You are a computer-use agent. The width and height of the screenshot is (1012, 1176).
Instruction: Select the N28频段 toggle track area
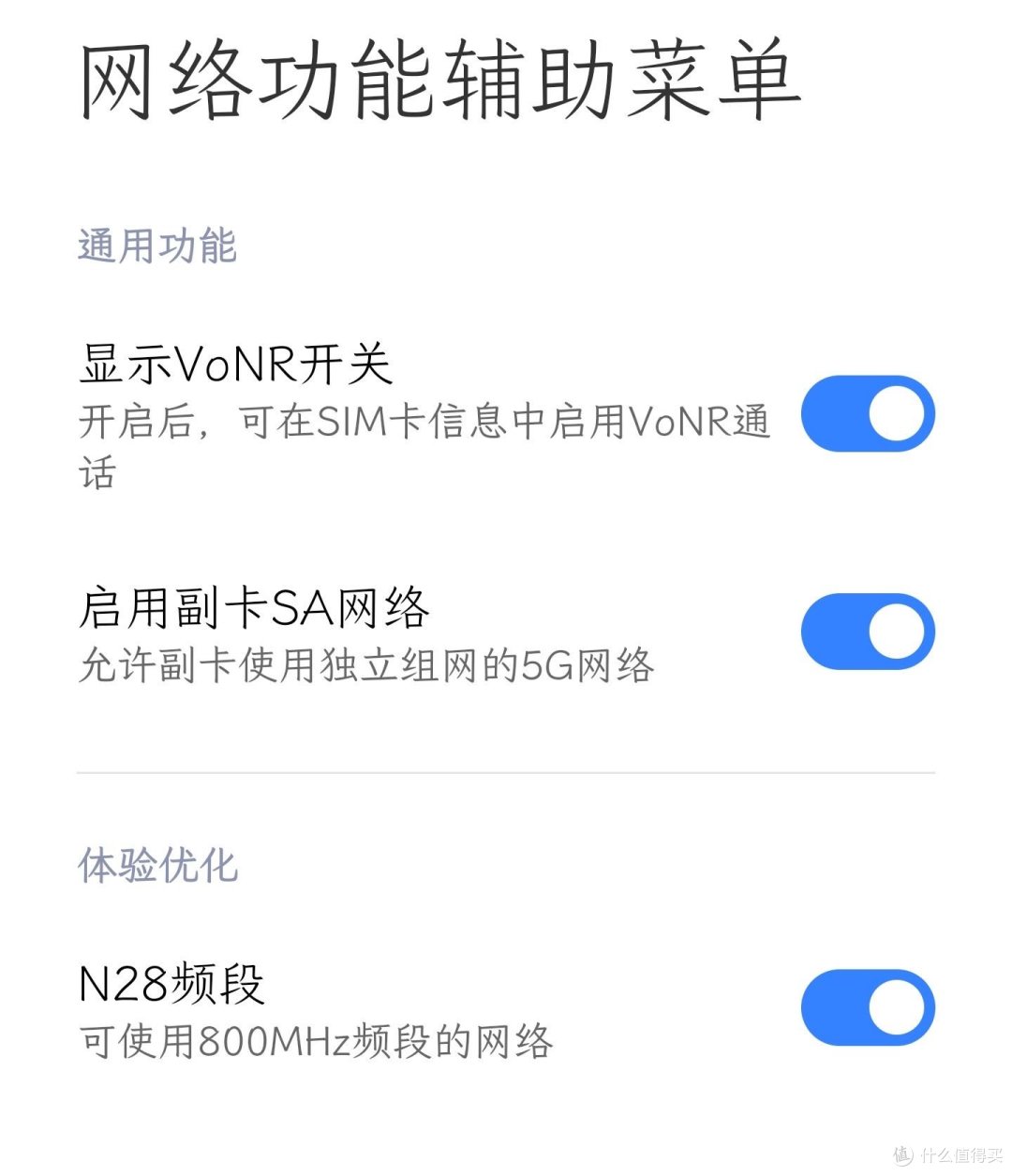pyautogui.click(x=839, y=1005)
